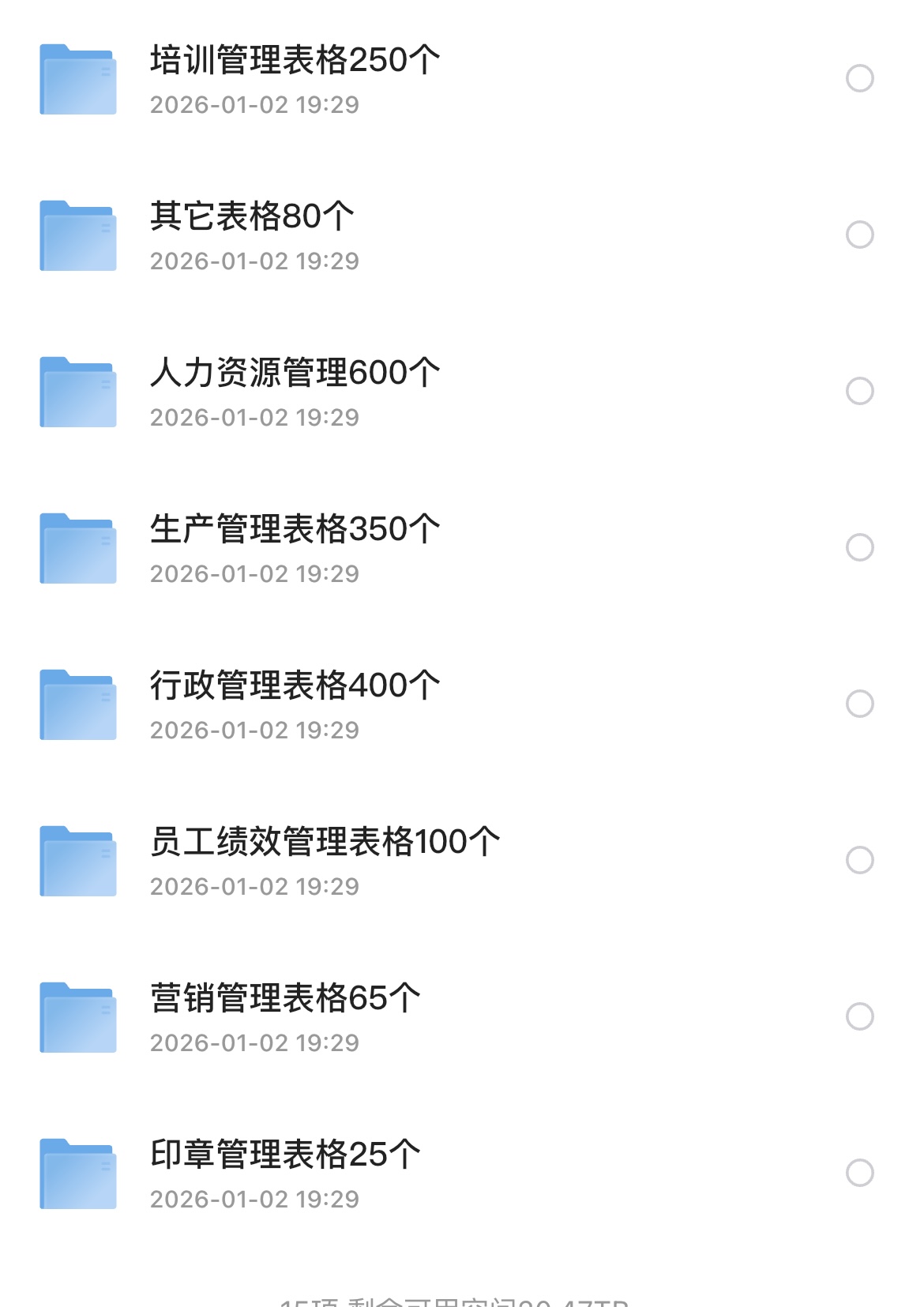Open folder named 员工绩效管理表格100个
This screenshot has height=1307, width=924.
[324, 840]
